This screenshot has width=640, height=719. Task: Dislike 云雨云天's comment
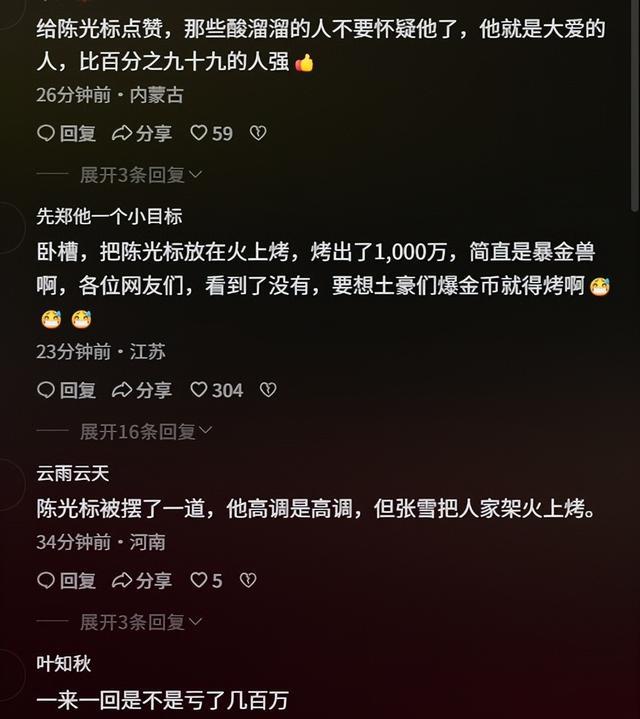click(248, 580)
